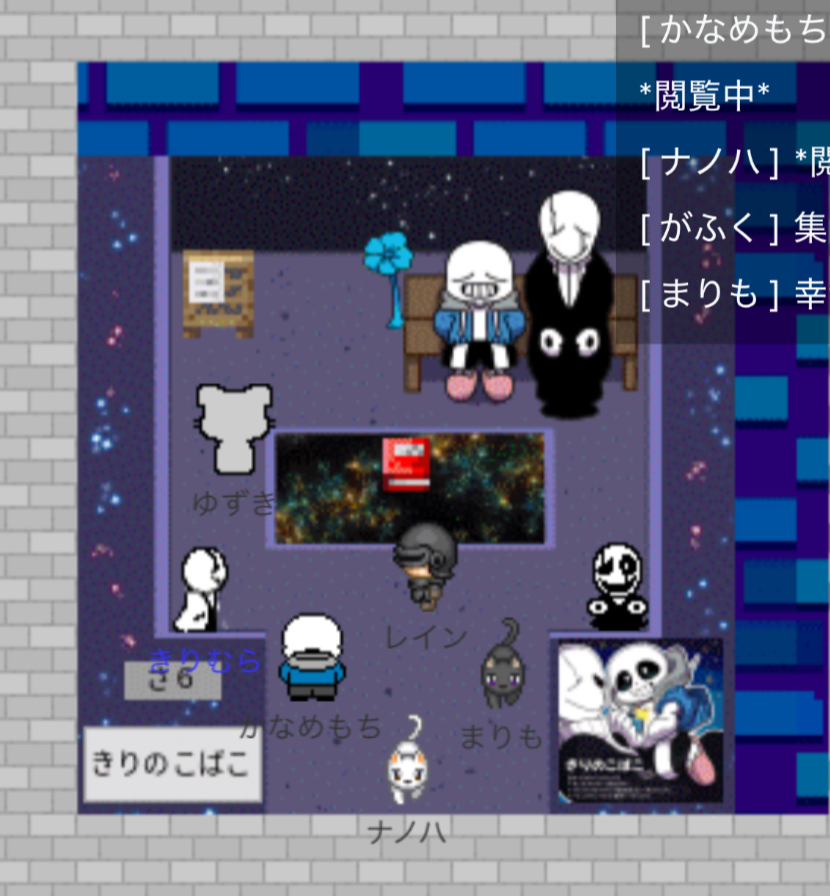Tap the きりのこばこ sign
Image resolution: width=830 pixels, height=896 pixels.
[171, 765]
